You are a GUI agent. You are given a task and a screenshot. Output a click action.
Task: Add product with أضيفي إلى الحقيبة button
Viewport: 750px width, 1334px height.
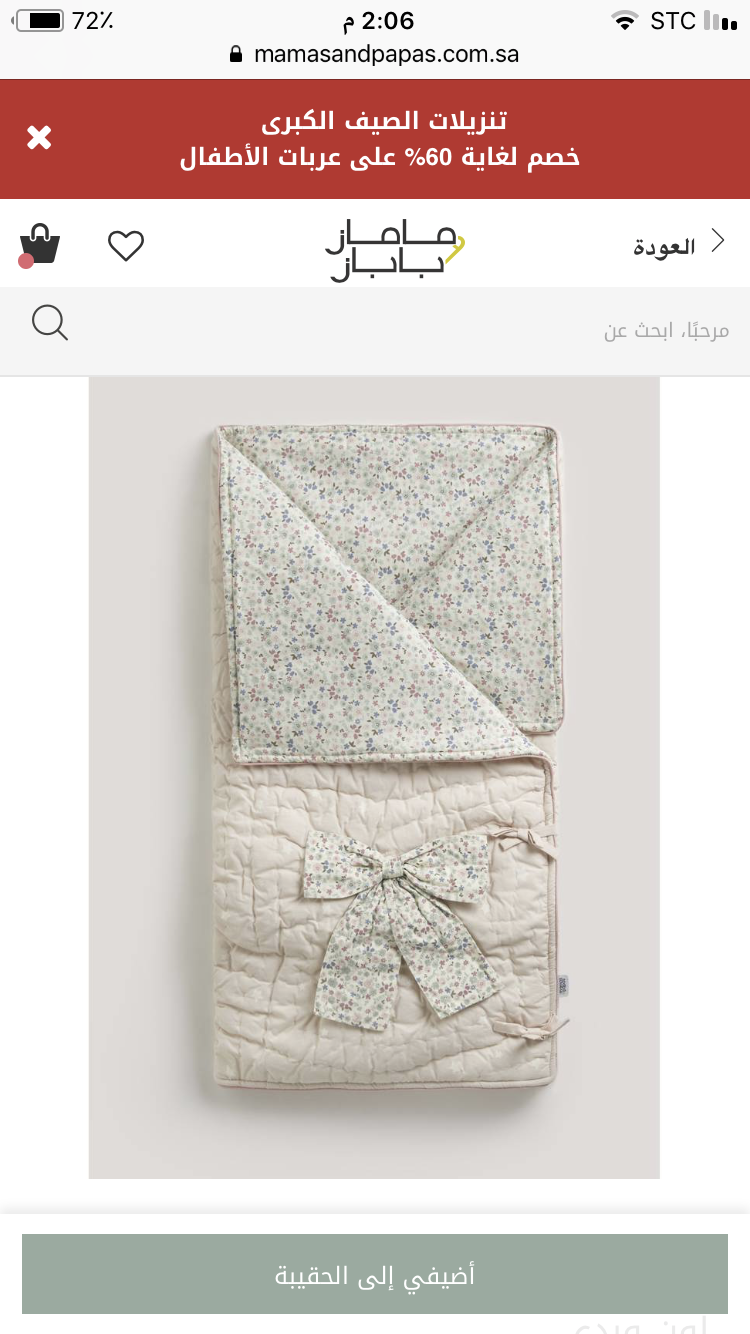click(375, 1274)
